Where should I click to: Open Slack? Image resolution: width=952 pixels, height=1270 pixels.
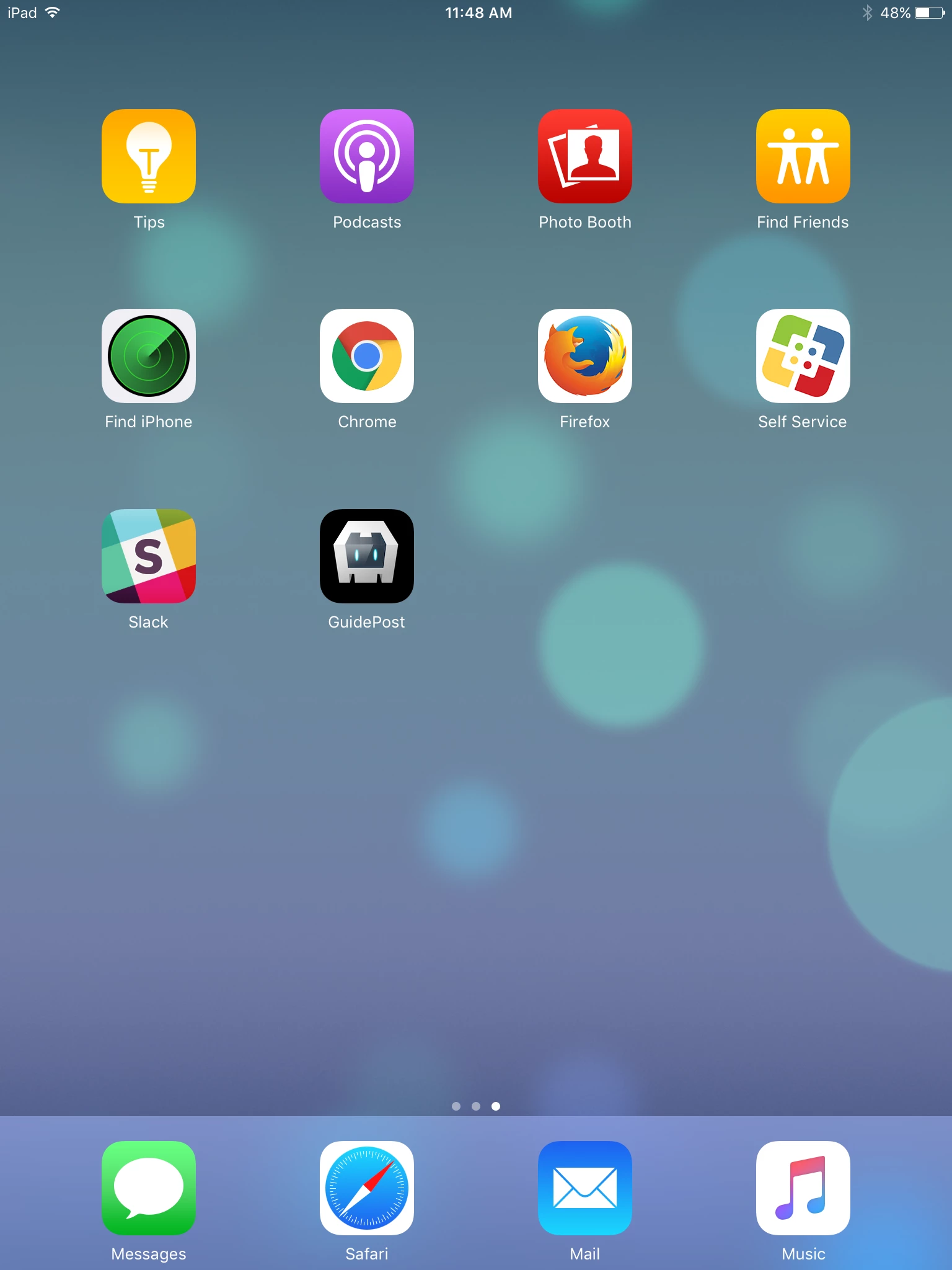click(149, 556)
